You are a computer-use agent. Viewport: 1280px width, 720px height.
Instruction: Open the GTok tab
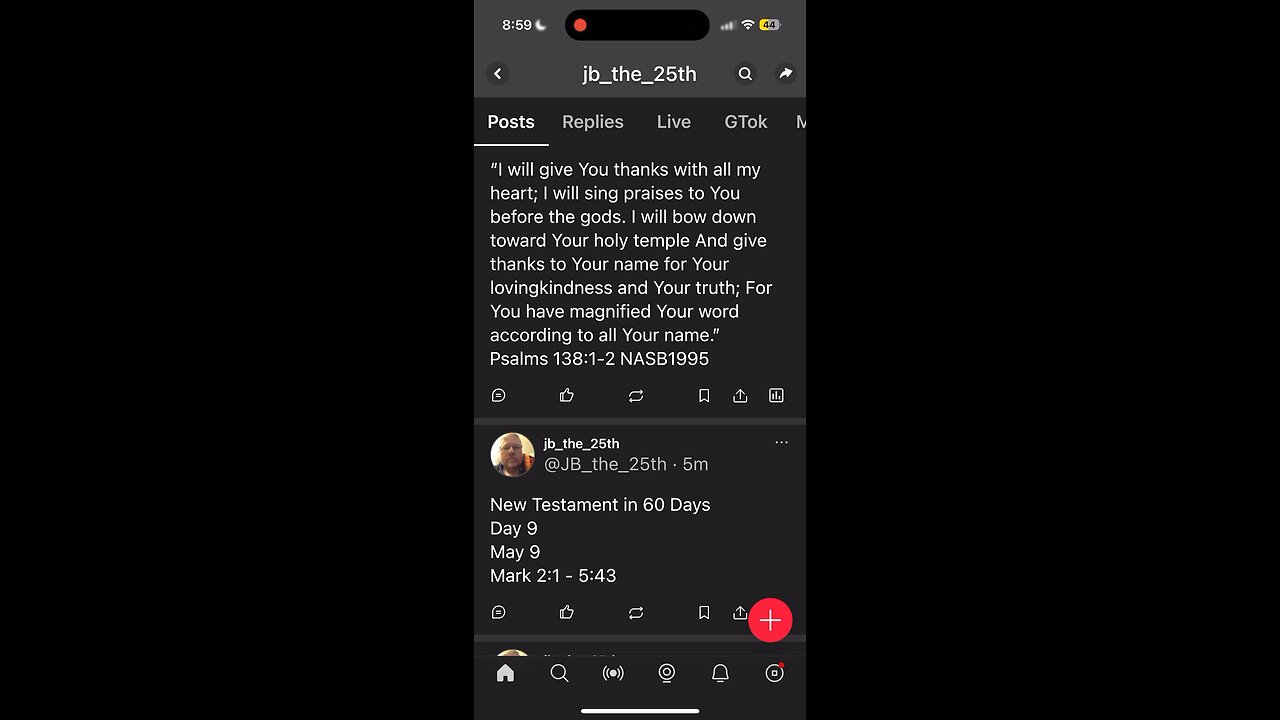(x=745, y=122)
